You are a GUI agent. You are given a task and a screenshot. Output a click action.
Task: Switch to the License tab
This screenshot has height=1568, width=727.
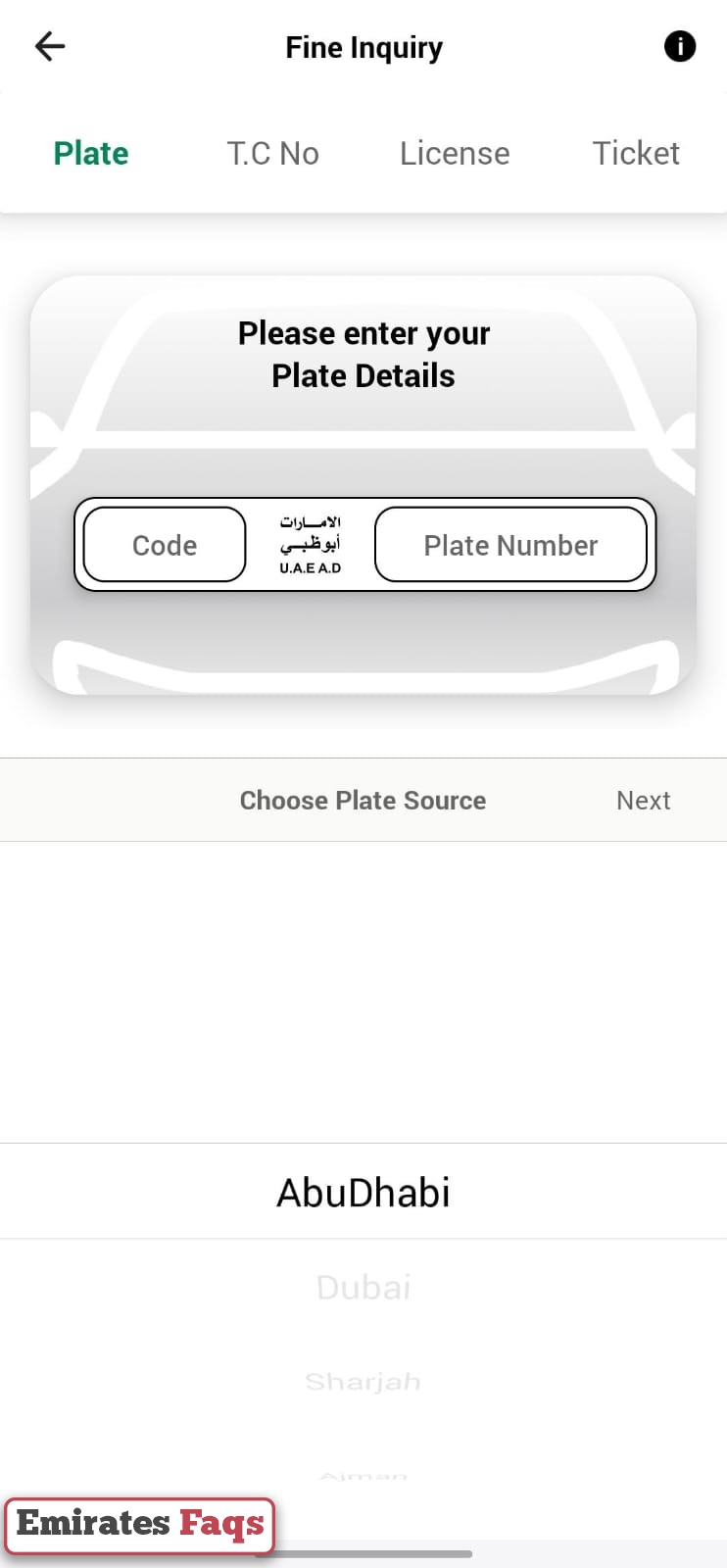(455, 153)
